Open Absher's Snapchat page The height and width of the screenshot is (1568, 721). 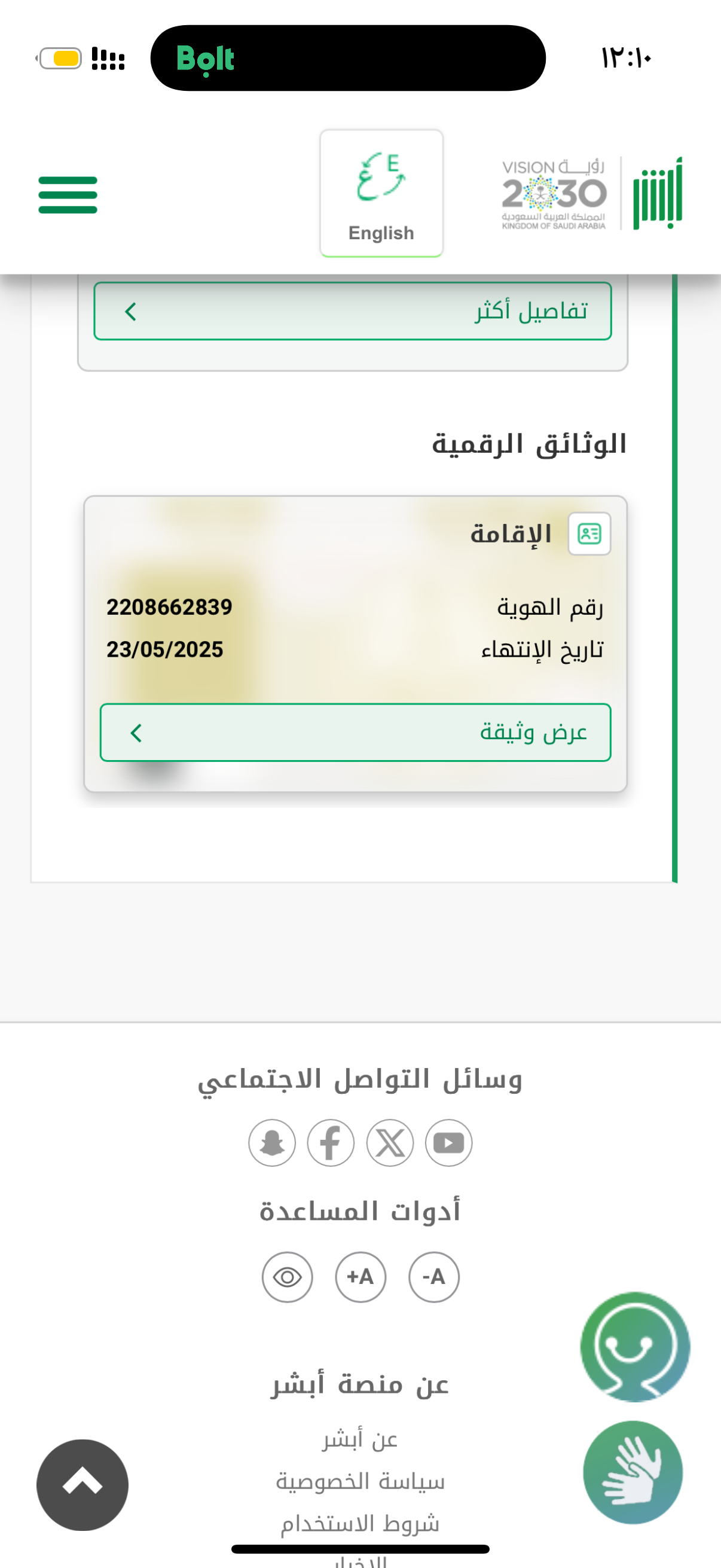pos(272,1143)
